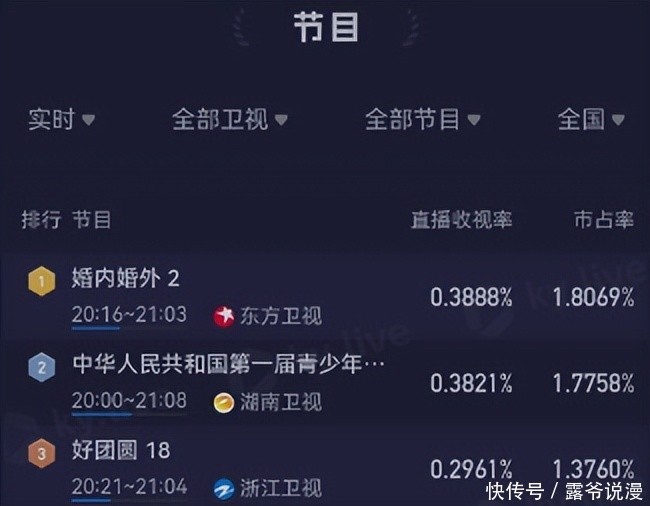Open the 实时 time dropdown
650x506 pixels.
(x=62, y=119)
